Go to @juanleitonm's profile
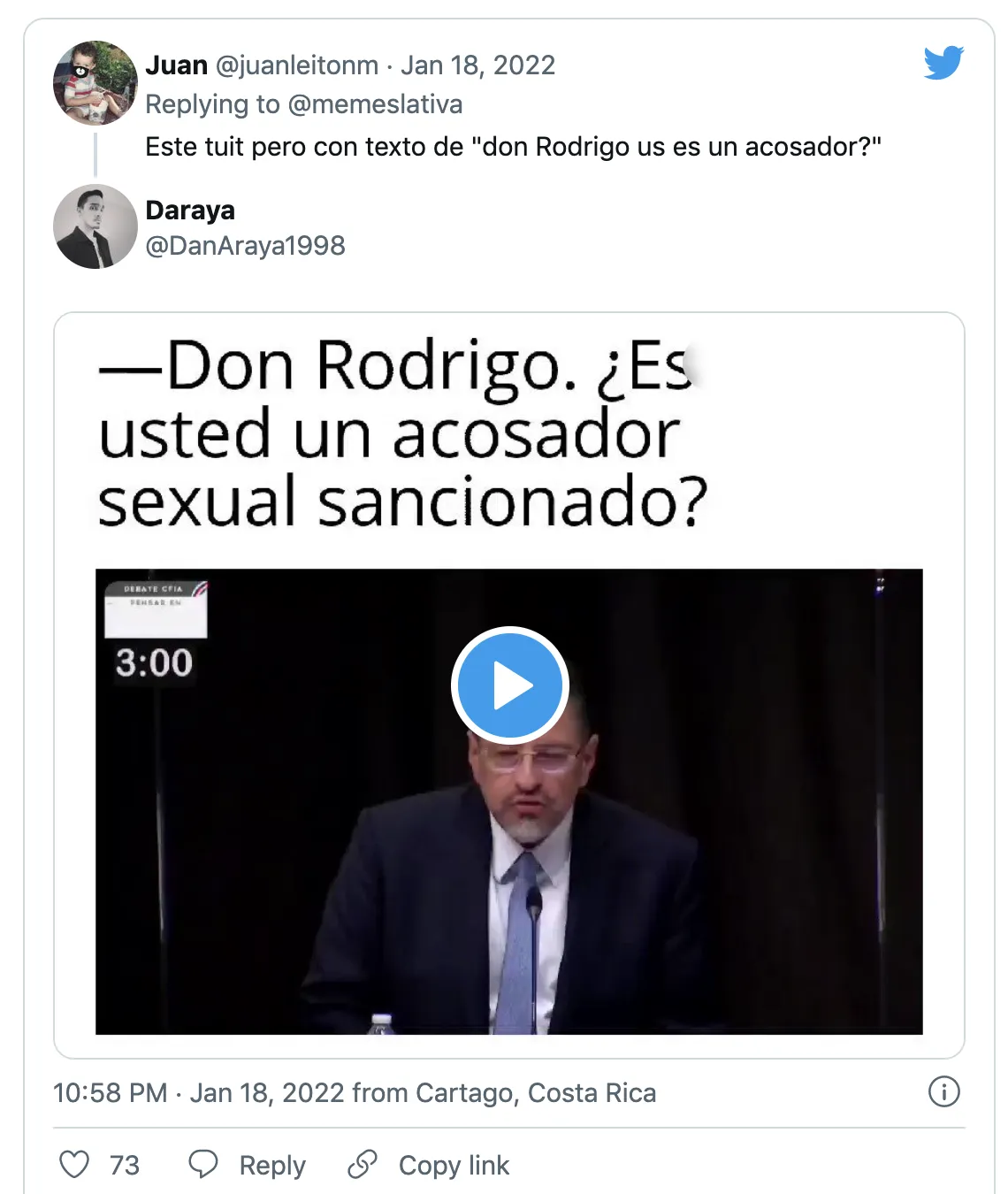Screen dimensions: 1008x1194 [297, 65]
